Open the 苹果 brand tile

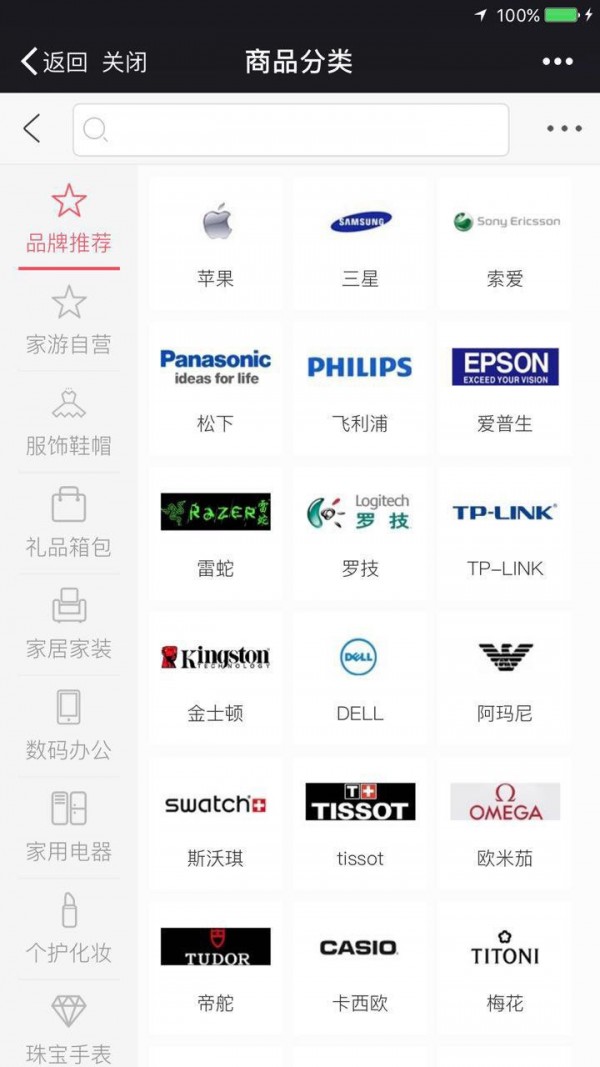[x=216, y=244]
